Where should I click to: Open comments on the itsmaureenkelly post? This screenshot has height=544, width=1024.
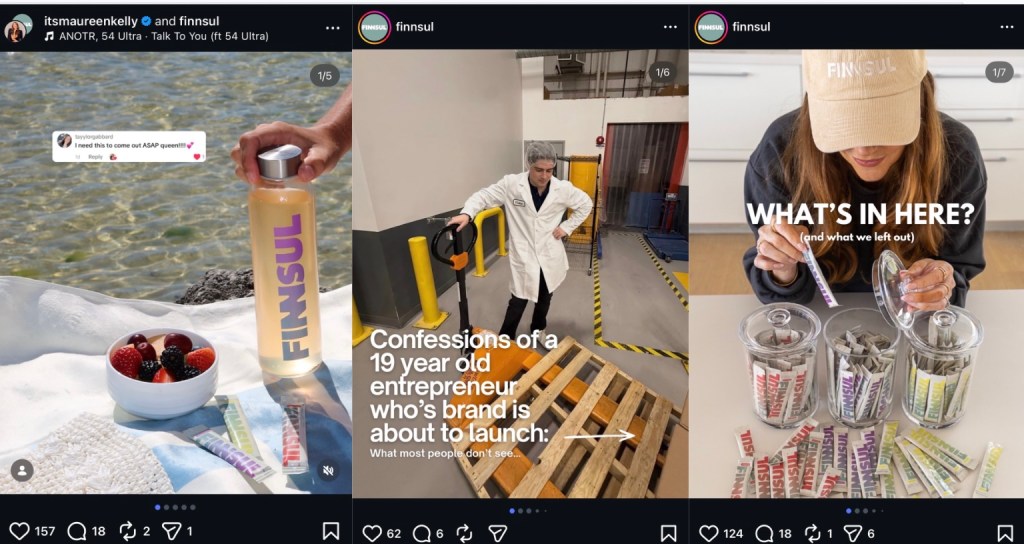coord(77,531)
